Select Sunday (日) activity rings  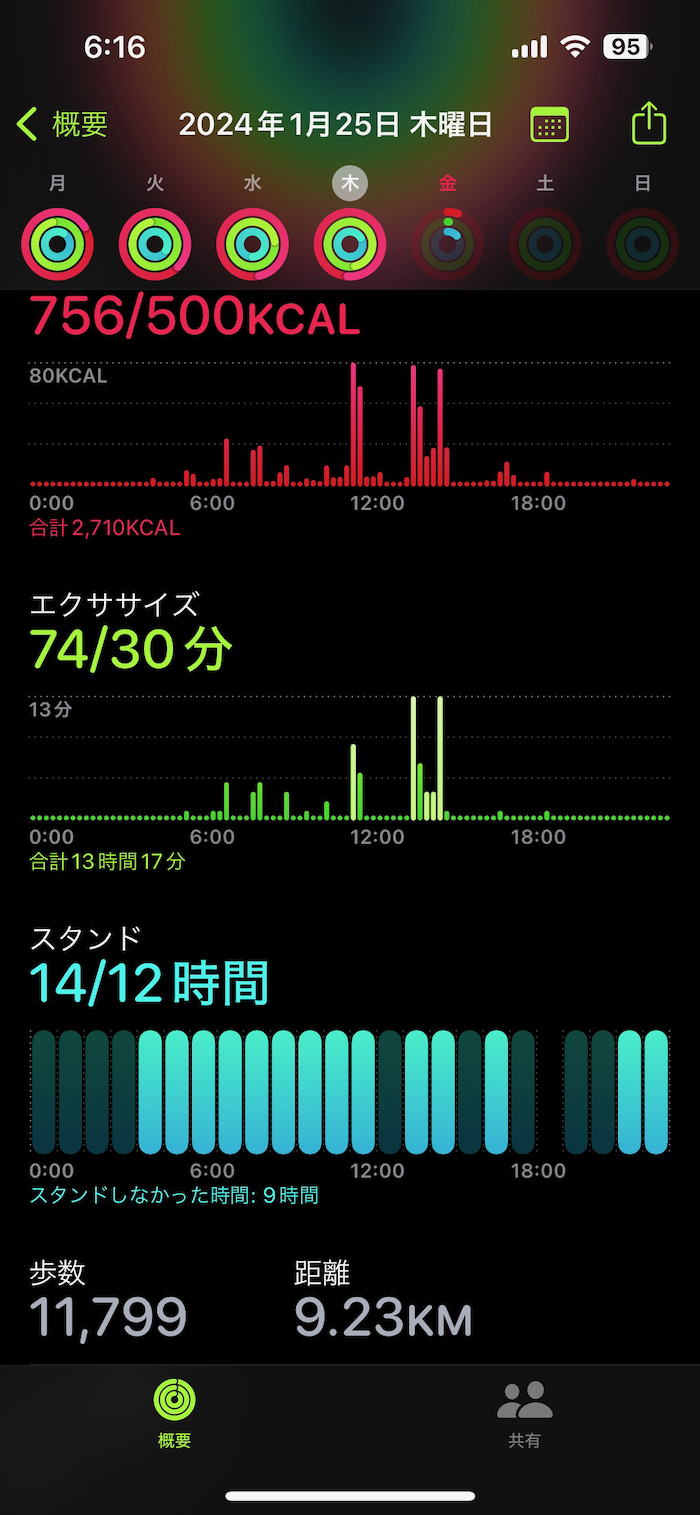click(x=643, y=243)
